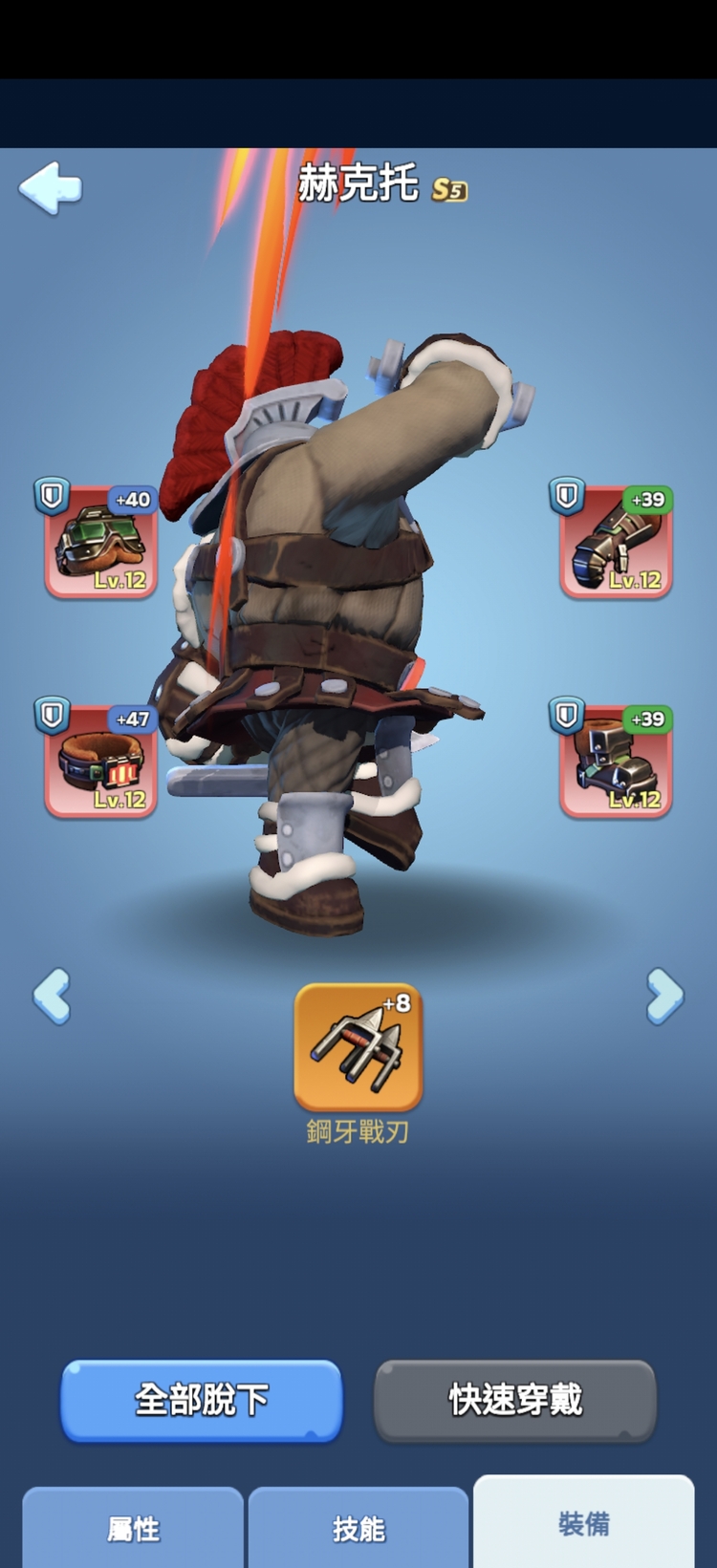Switch to the 技能 tab

(358, 1529)
